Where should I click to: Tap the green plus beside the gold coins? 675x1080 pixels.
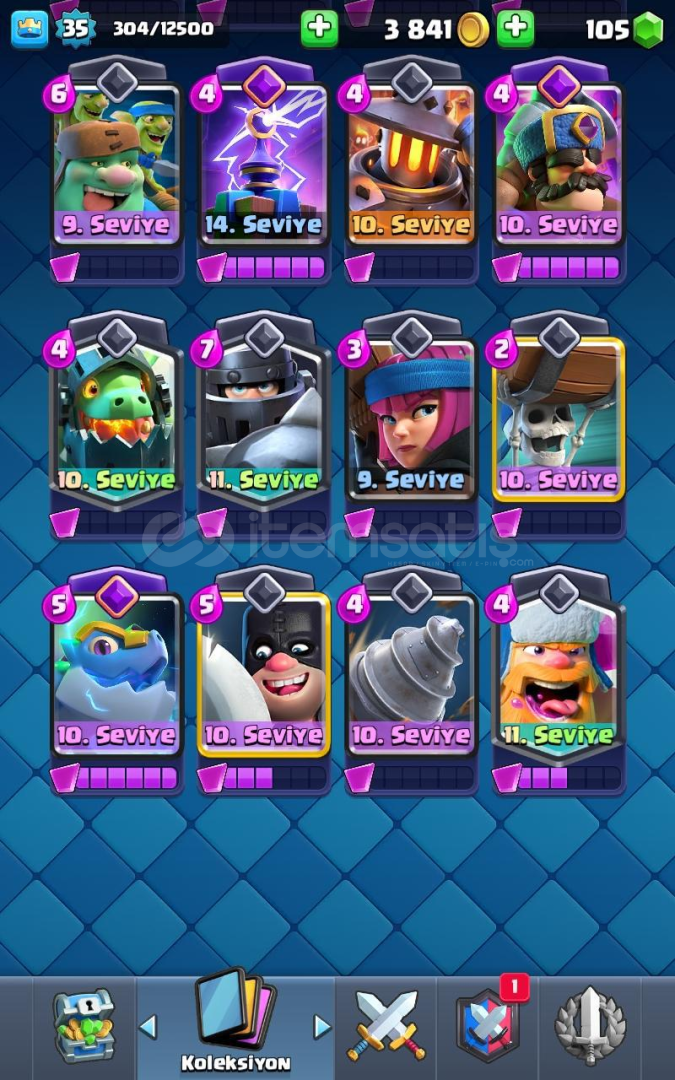point(515,29)
